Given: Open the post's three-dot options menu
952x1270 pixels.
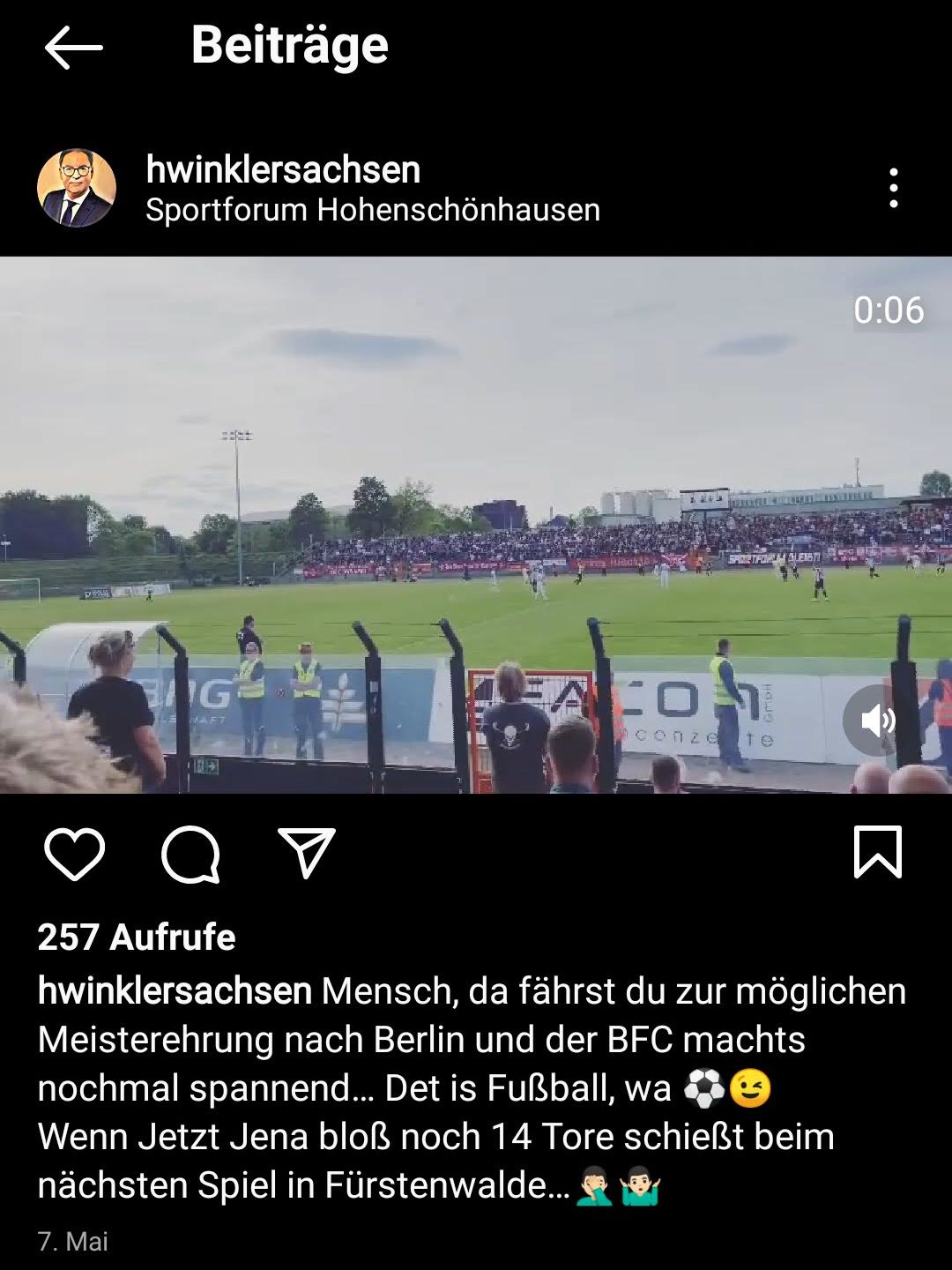Looking at the screenshot, I should coord(893,188).
